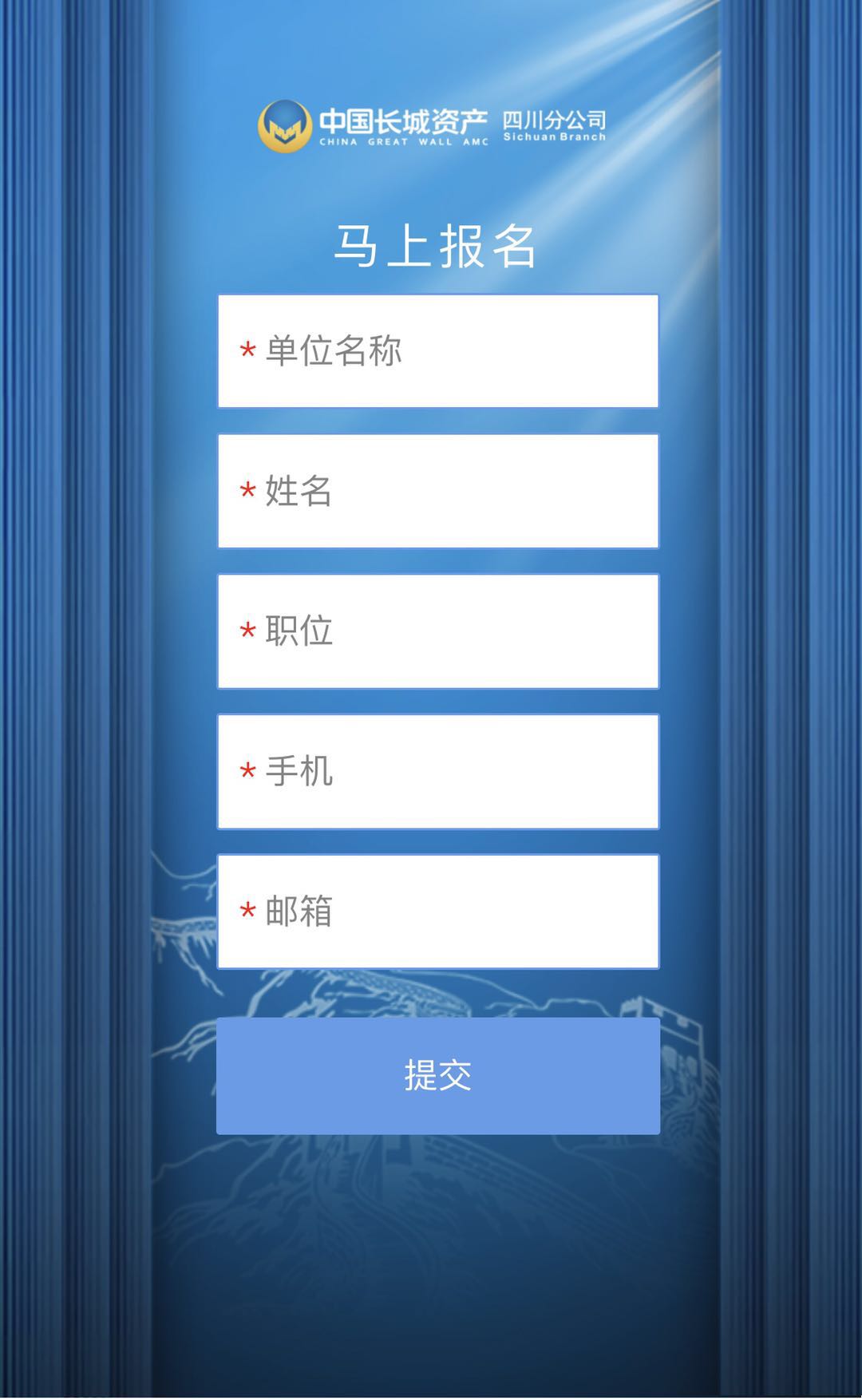Select the 邮箱 email input field
This screenshot has width=862, height=1400.
coord(437,910)
